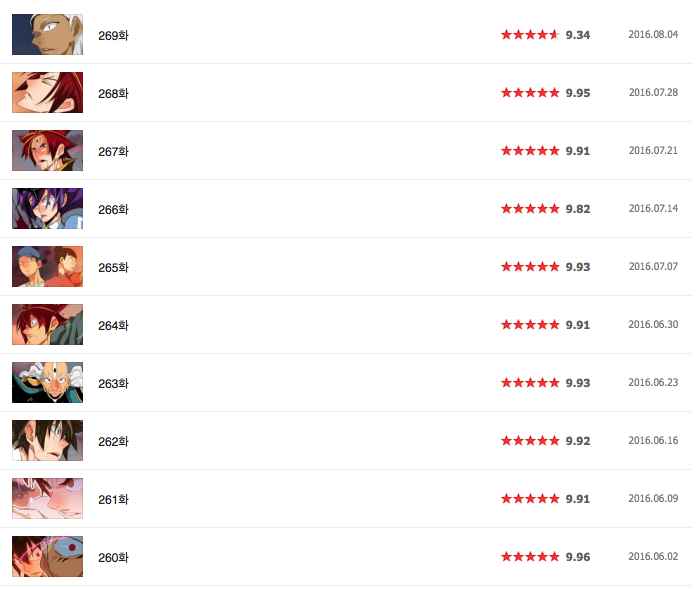Open episode 261화 entry
The image size is (696, 589).
[113, 499]
